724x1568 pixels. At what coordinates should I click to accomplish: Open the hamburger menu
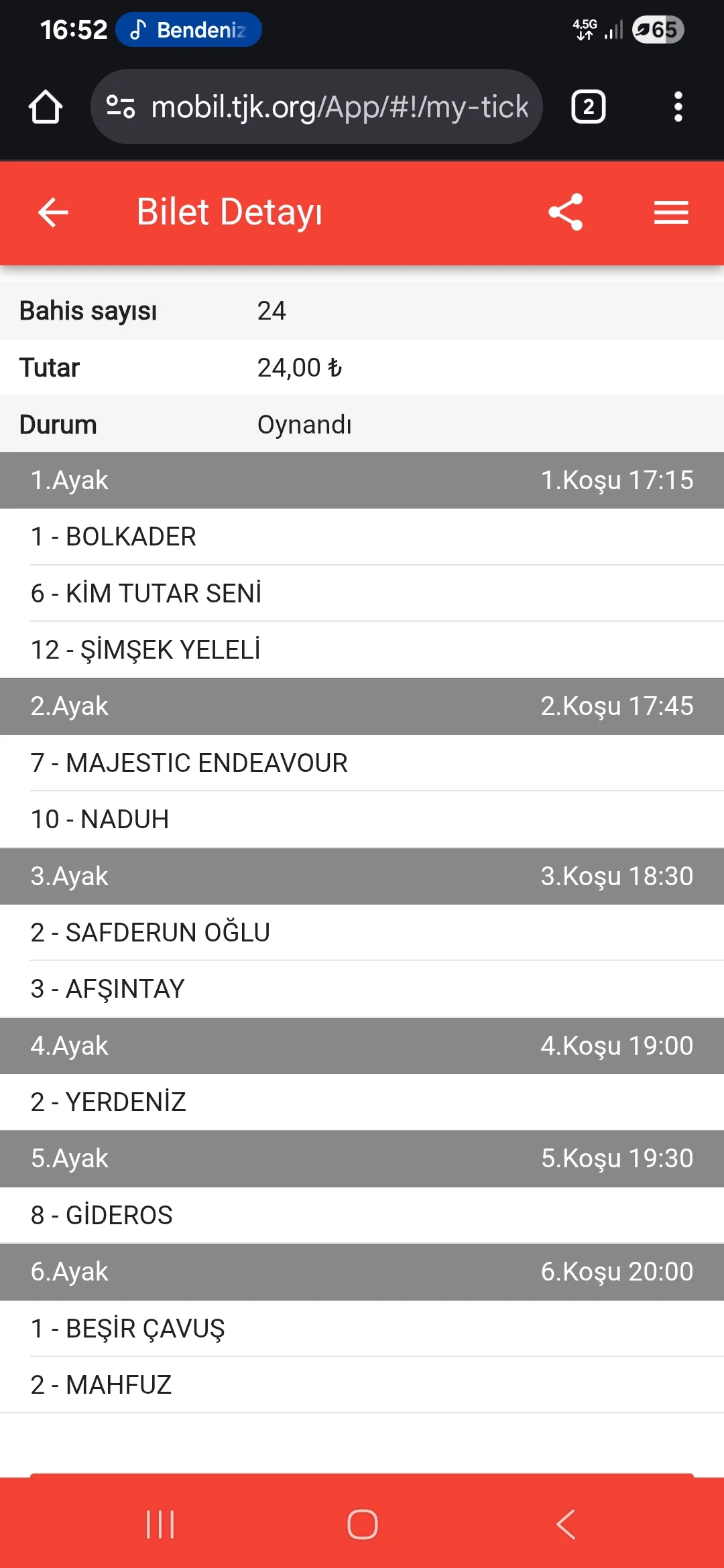pos(671,212)
